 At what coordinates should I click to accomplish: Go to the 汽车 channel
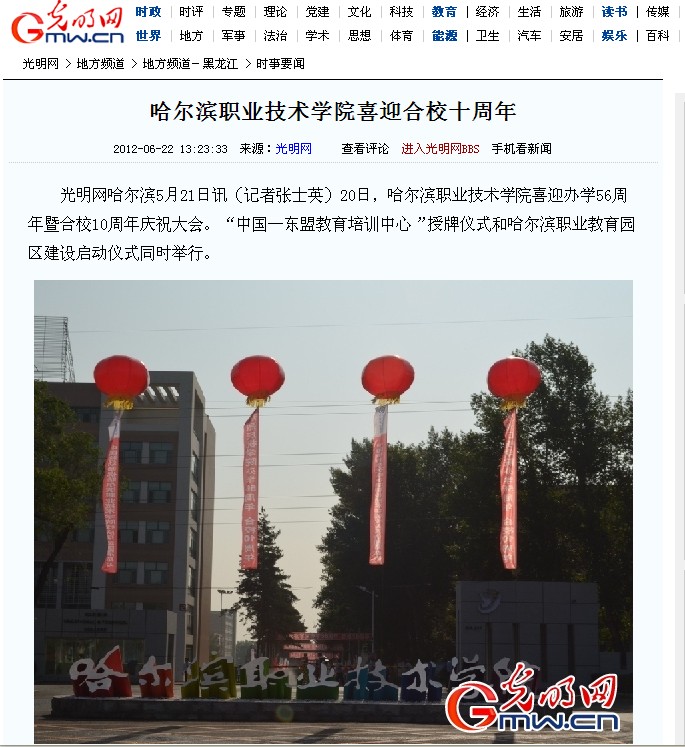point(529,35)
